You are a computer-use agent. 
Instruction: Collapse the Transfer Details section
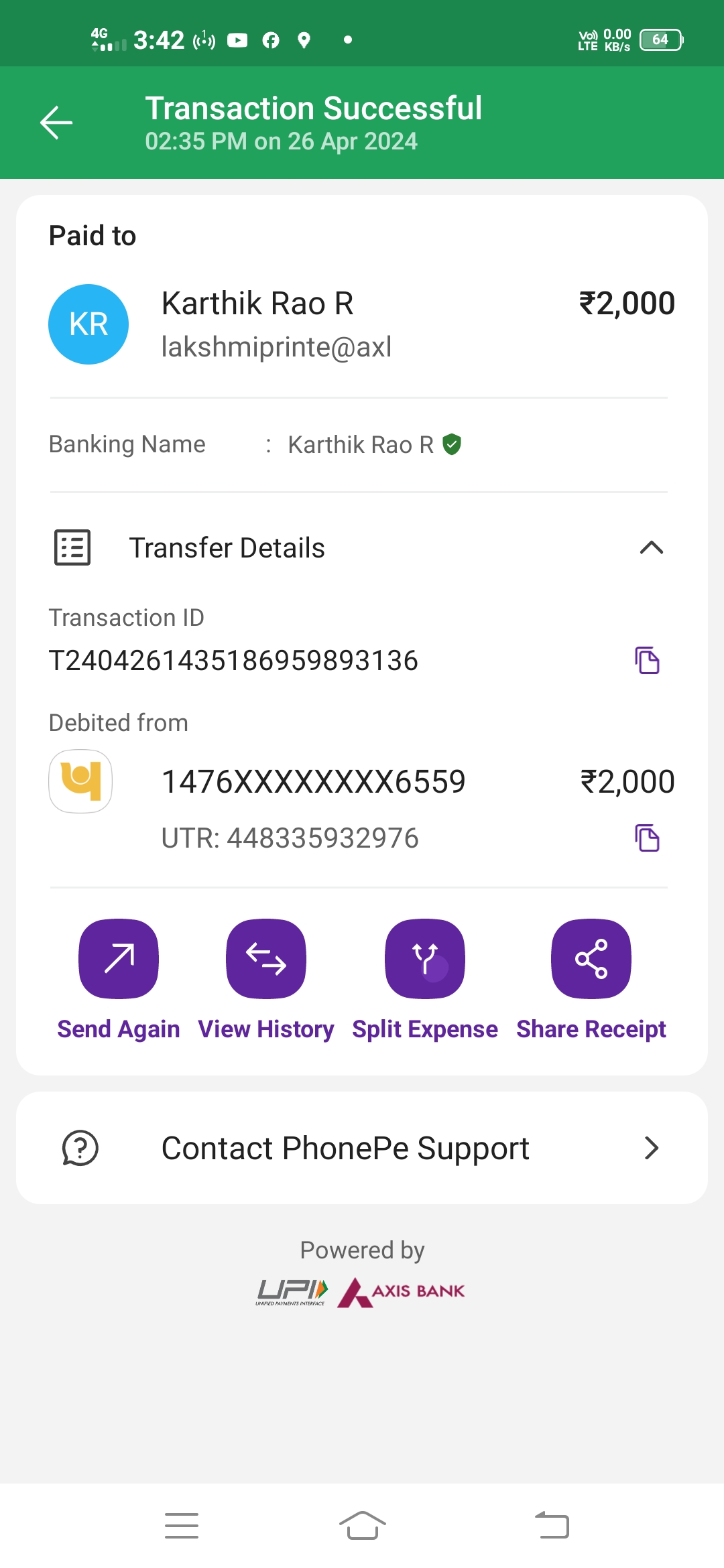click(x=651, y=548)
